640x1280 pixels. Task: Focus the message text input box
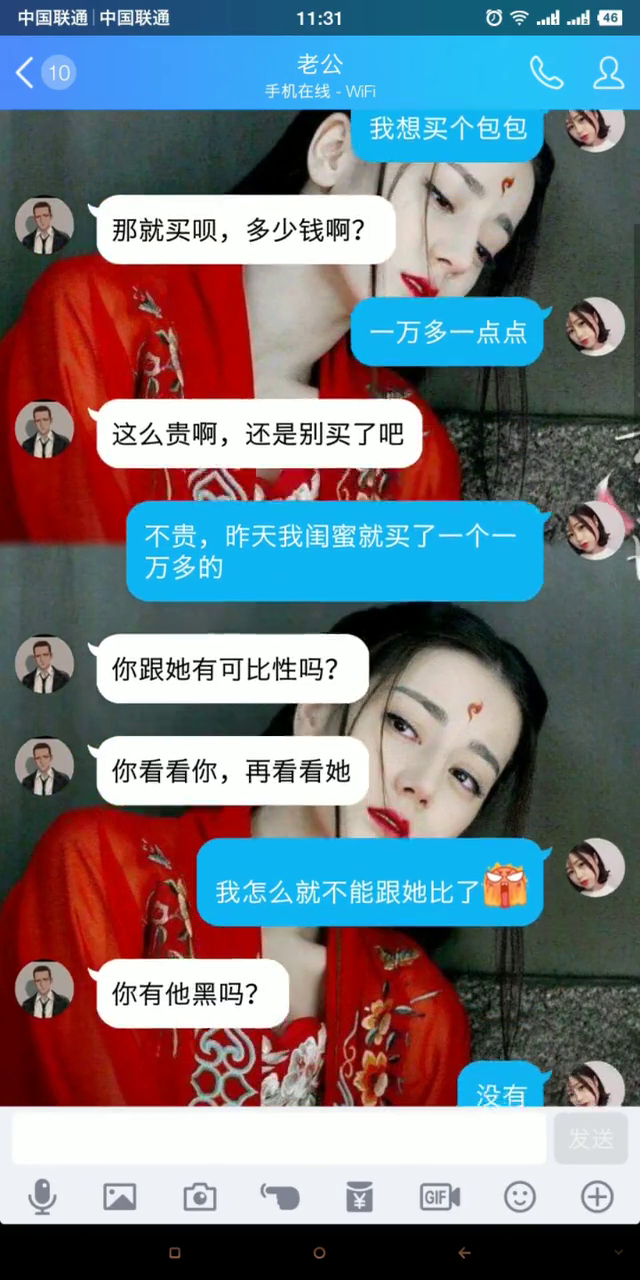(278, 1138)
